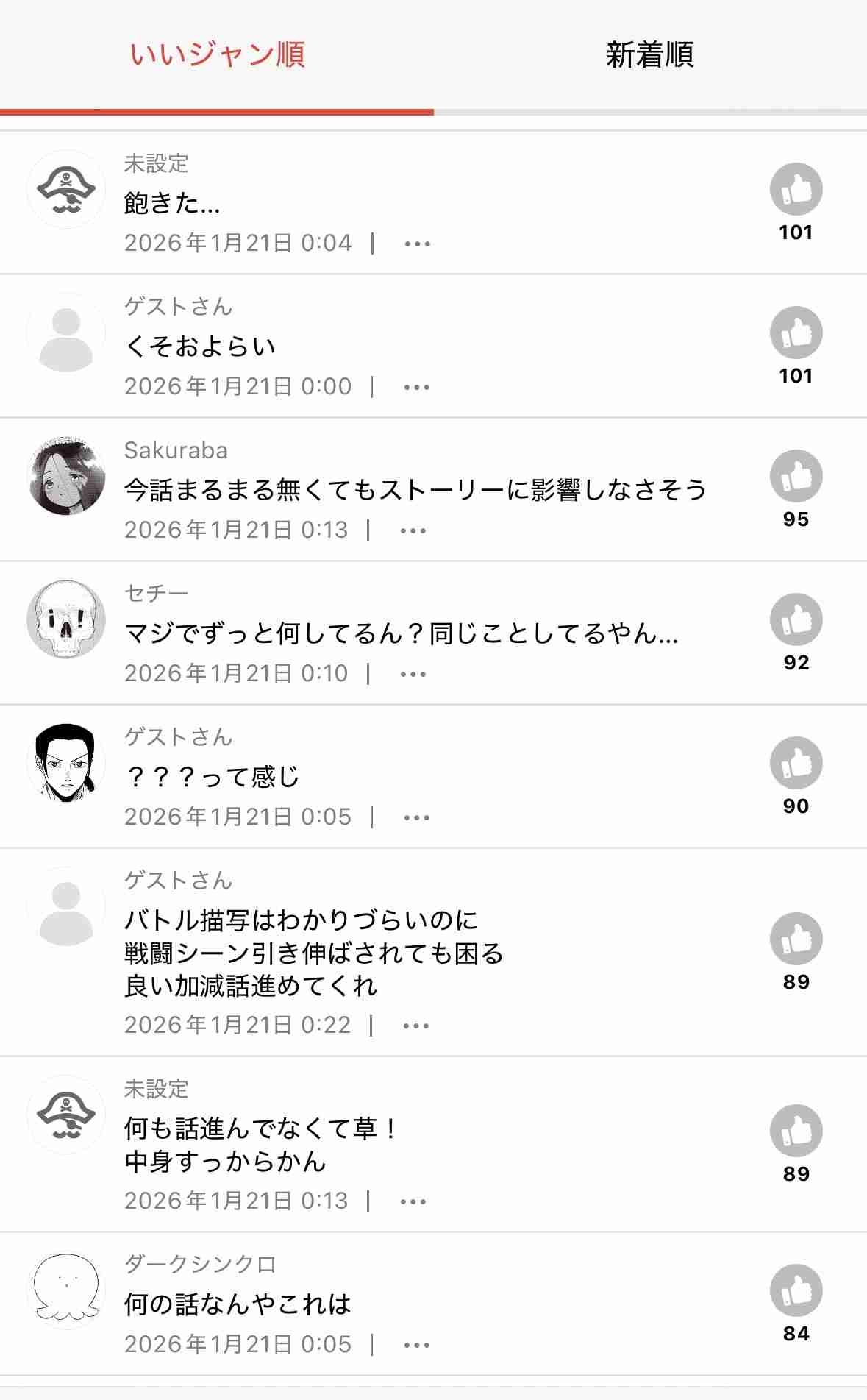
Task: Like the comment くそおよらい
Action: tap(796, 333)
